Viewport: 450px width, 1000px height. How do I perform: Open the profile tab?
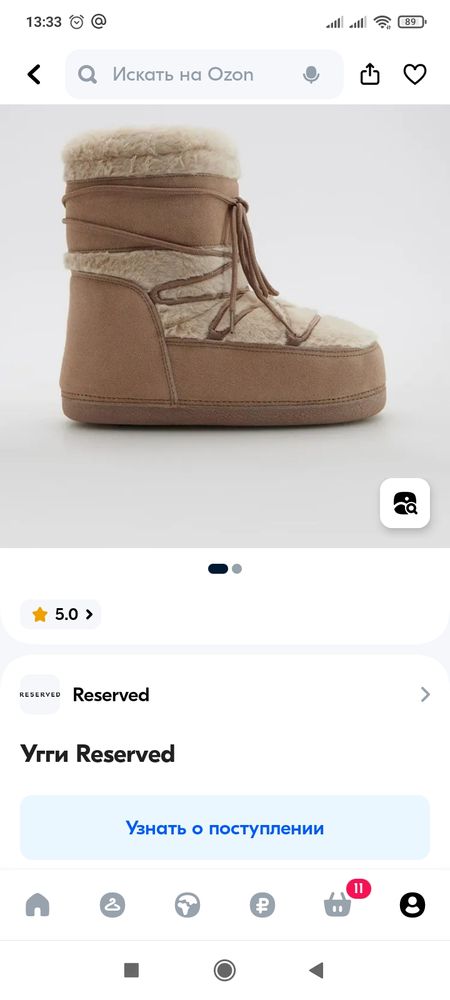click(x=412, y=904)
